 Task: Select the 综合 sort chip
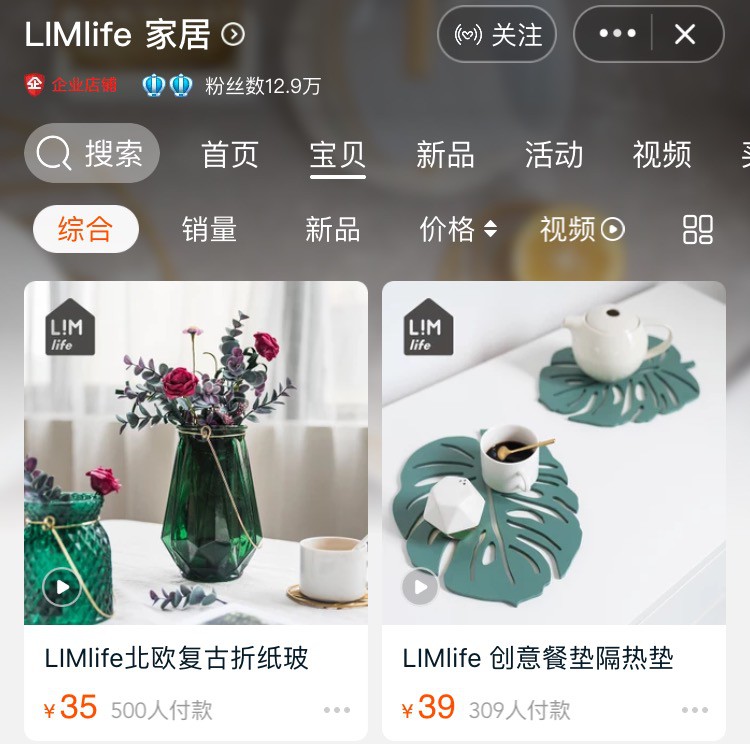85,229
